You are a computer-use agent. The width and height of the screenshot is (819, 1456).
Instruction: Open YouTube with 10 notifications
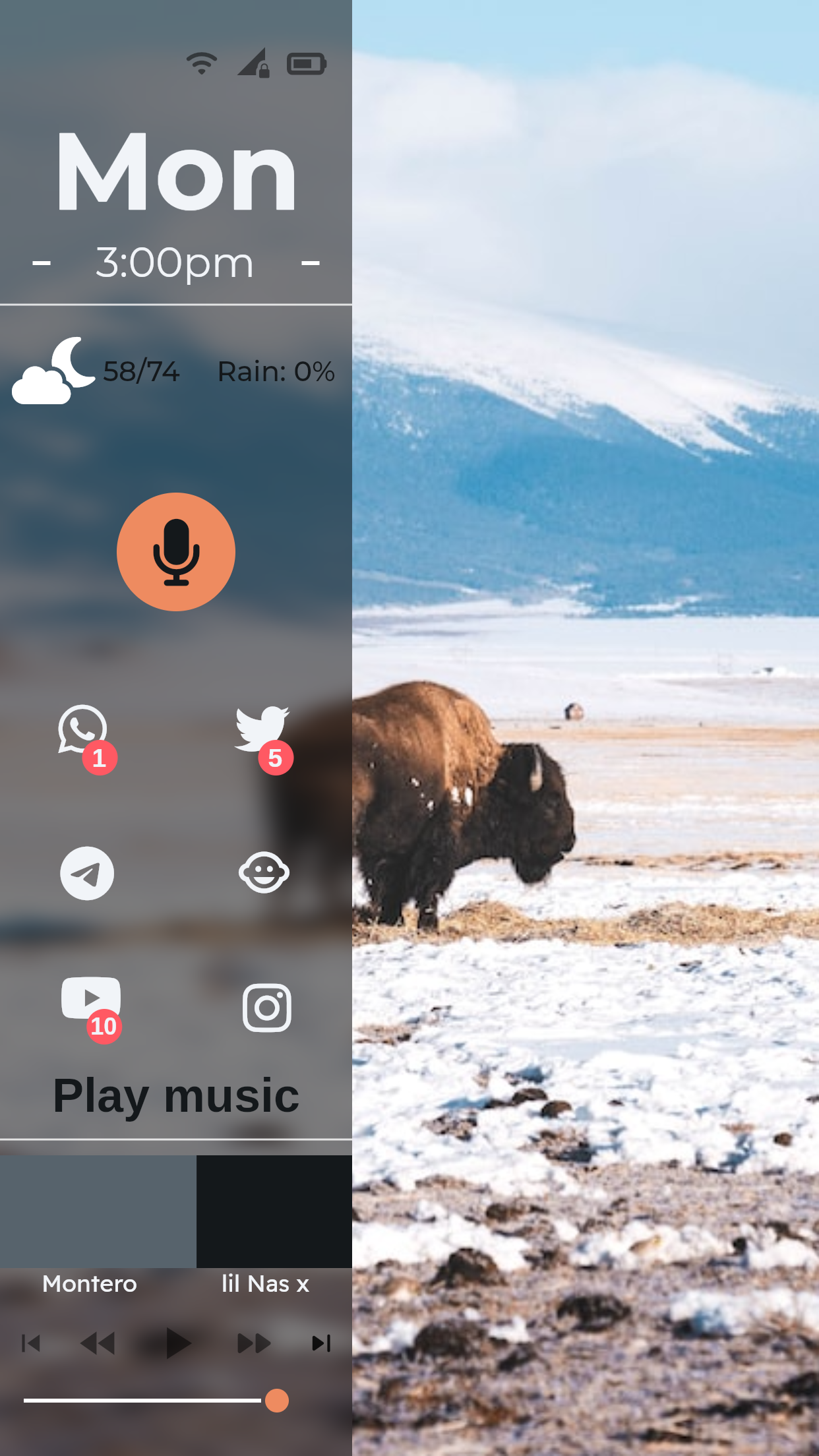click(x=91, y=999)
